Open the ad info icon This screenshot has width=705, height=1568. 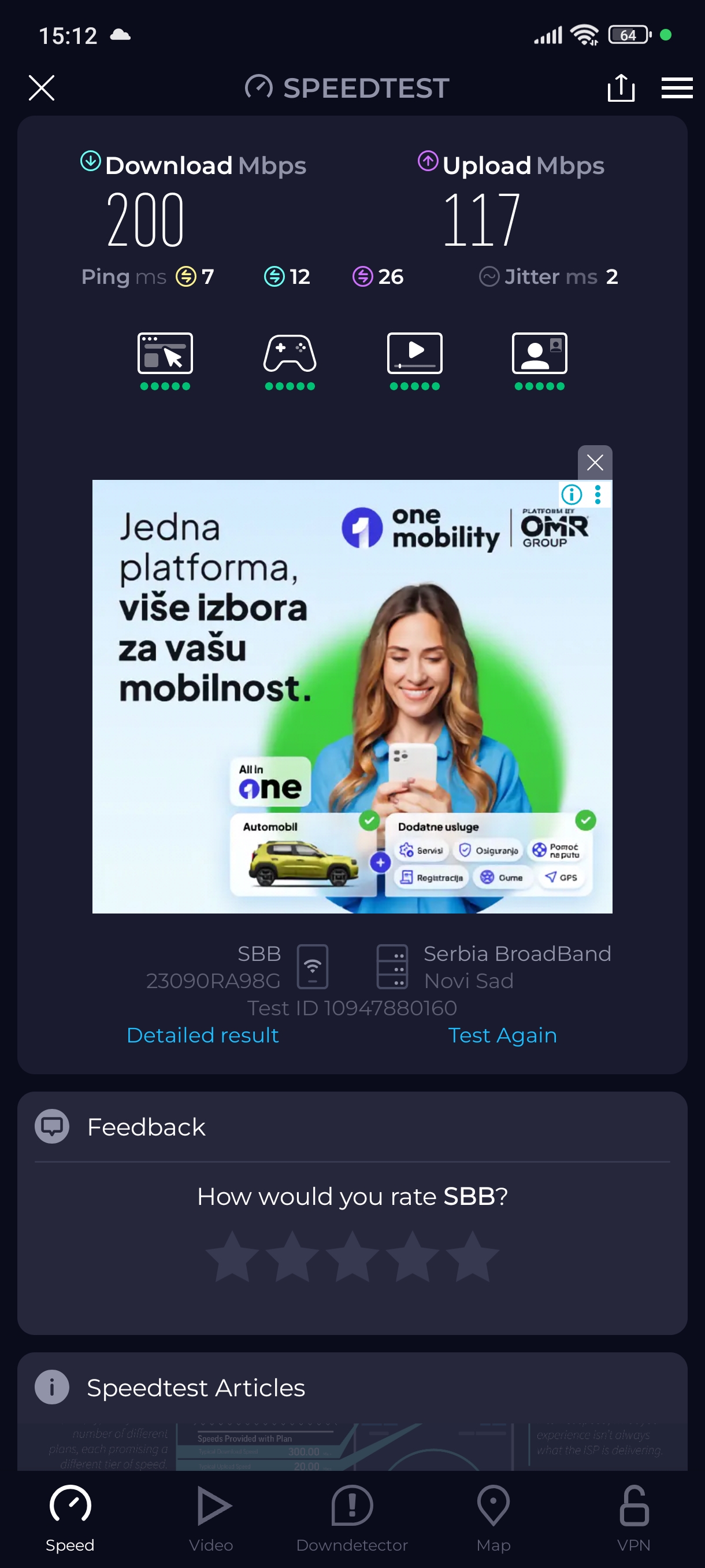571,494
